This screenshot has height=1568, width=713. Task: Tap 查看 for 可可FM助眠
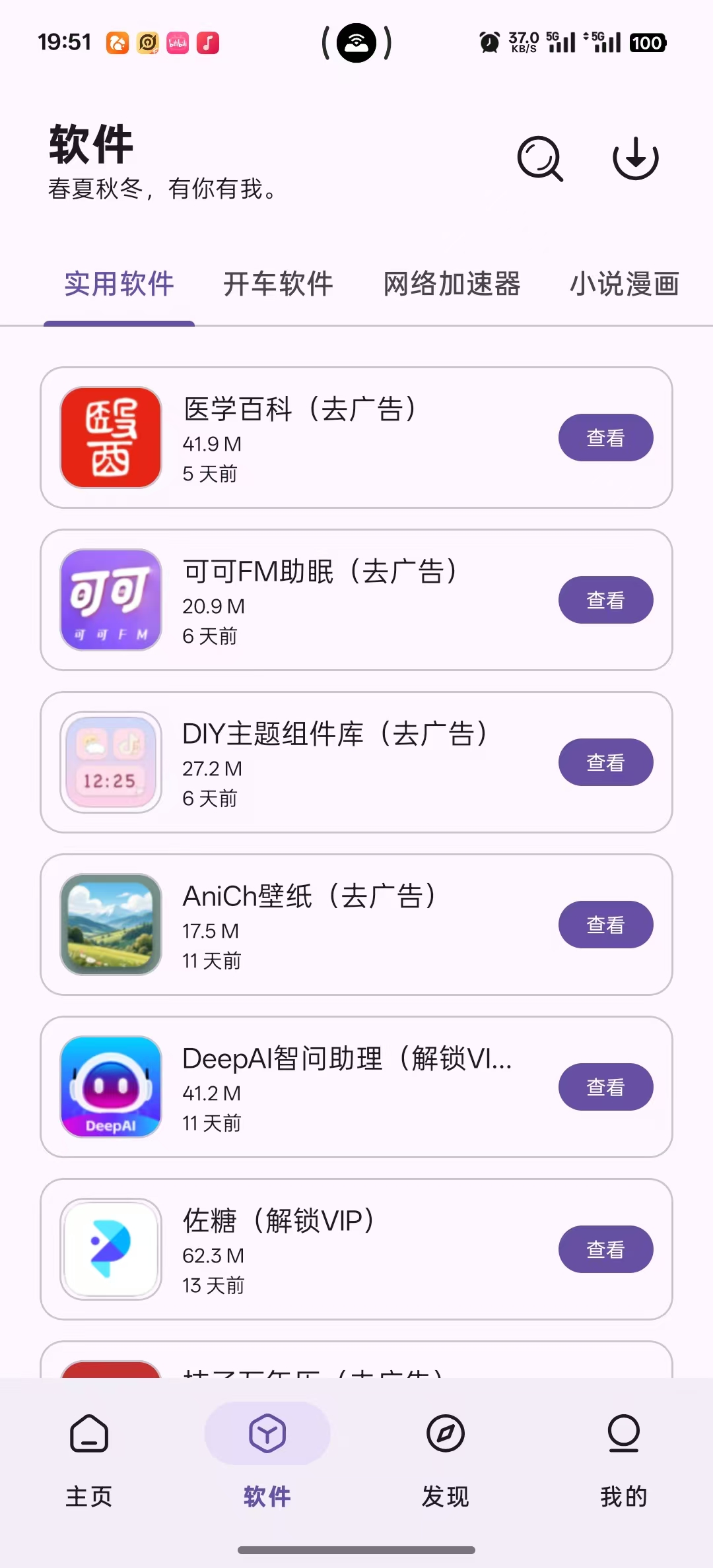coord(605,600)
